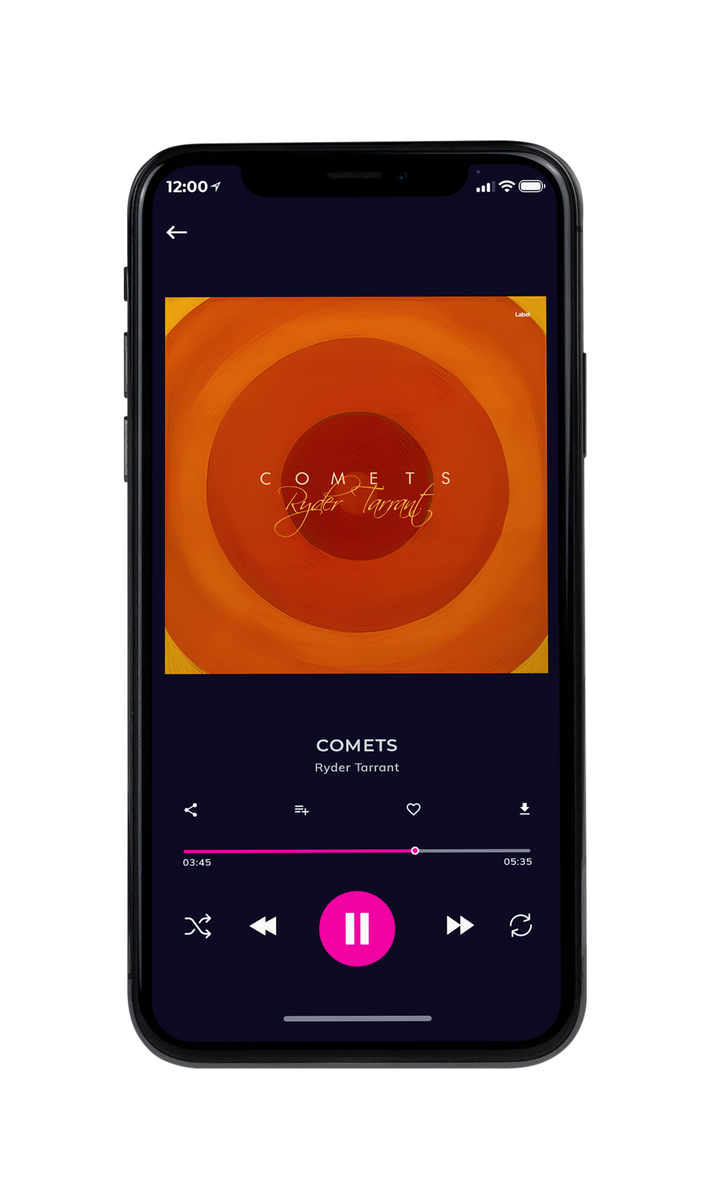
Task: Open the Comets album artwork
Action: coord(356,485)
